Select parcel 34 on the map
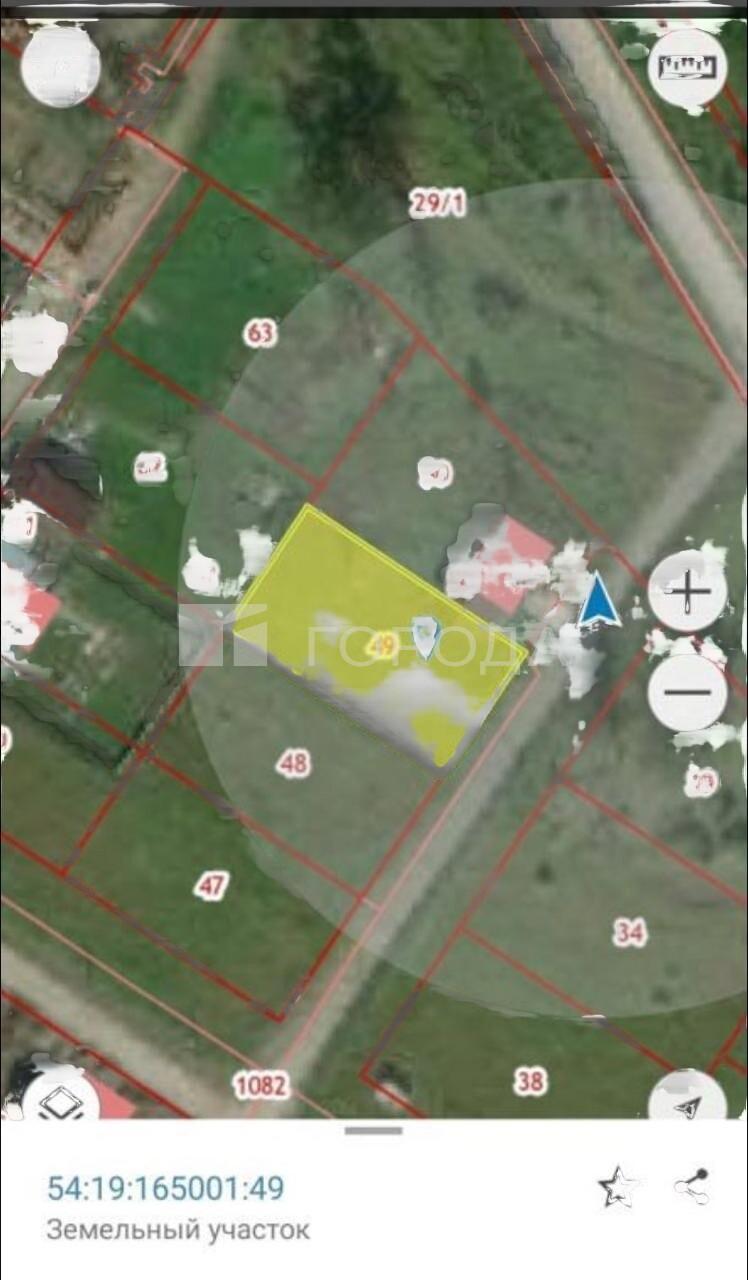This screenshot has height=1280, width=748. (629, 933)
